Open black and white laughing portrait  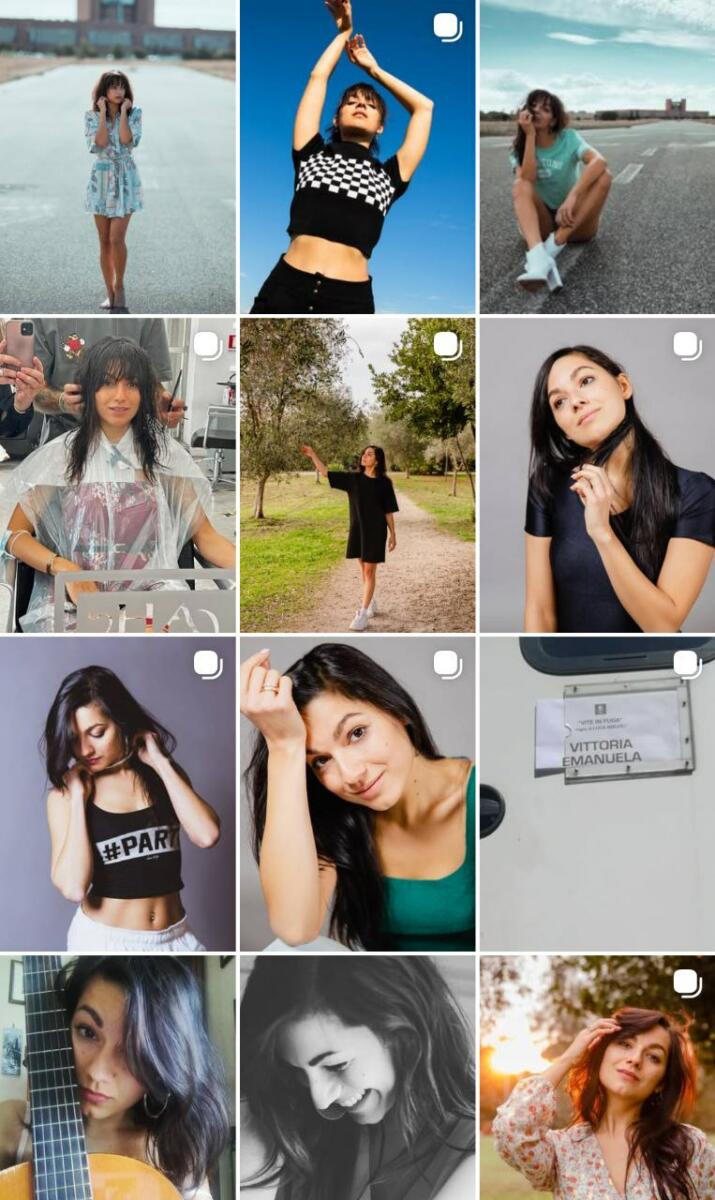click(357, 1077)
